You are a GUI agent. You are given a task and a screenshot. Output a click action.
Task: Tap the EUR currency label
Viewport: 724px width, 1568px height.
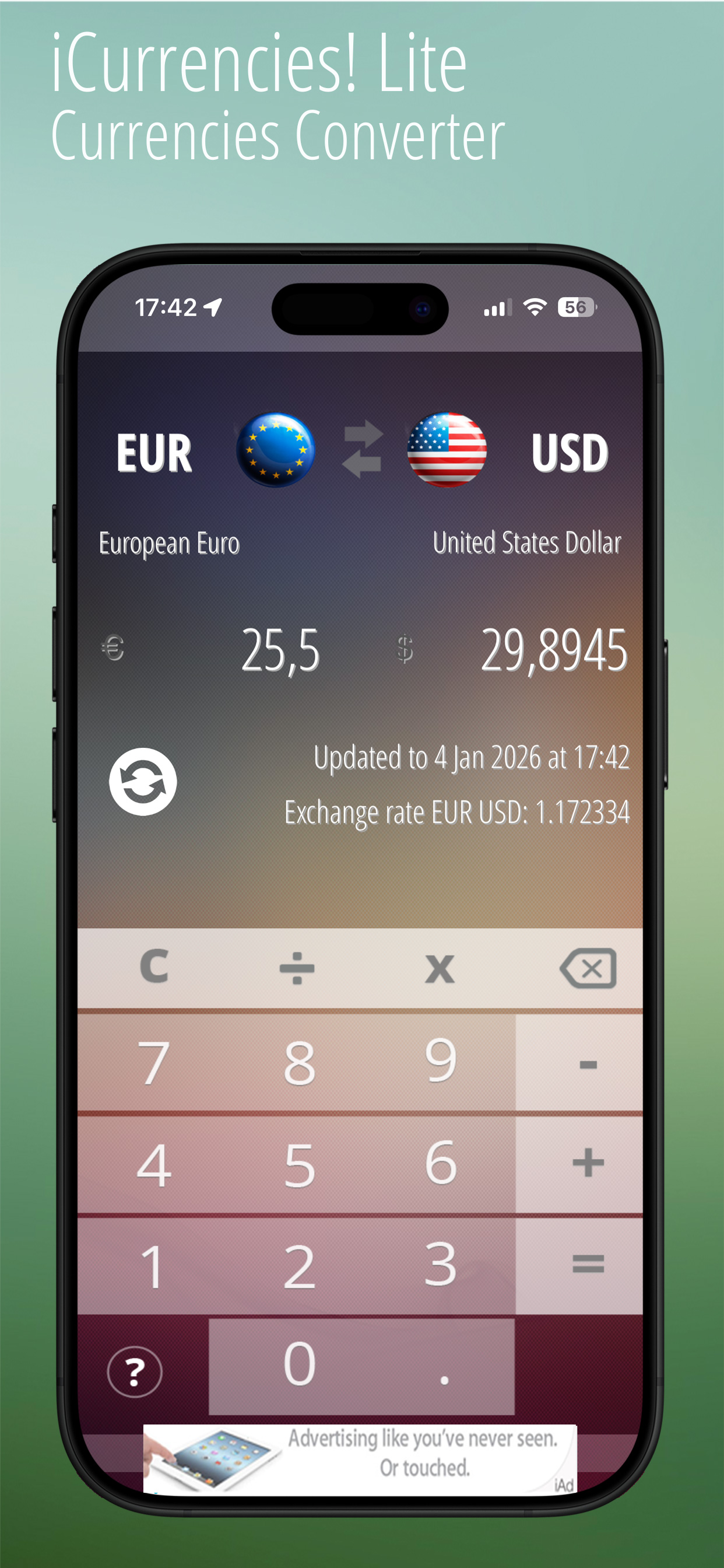[x=154, y=450]
